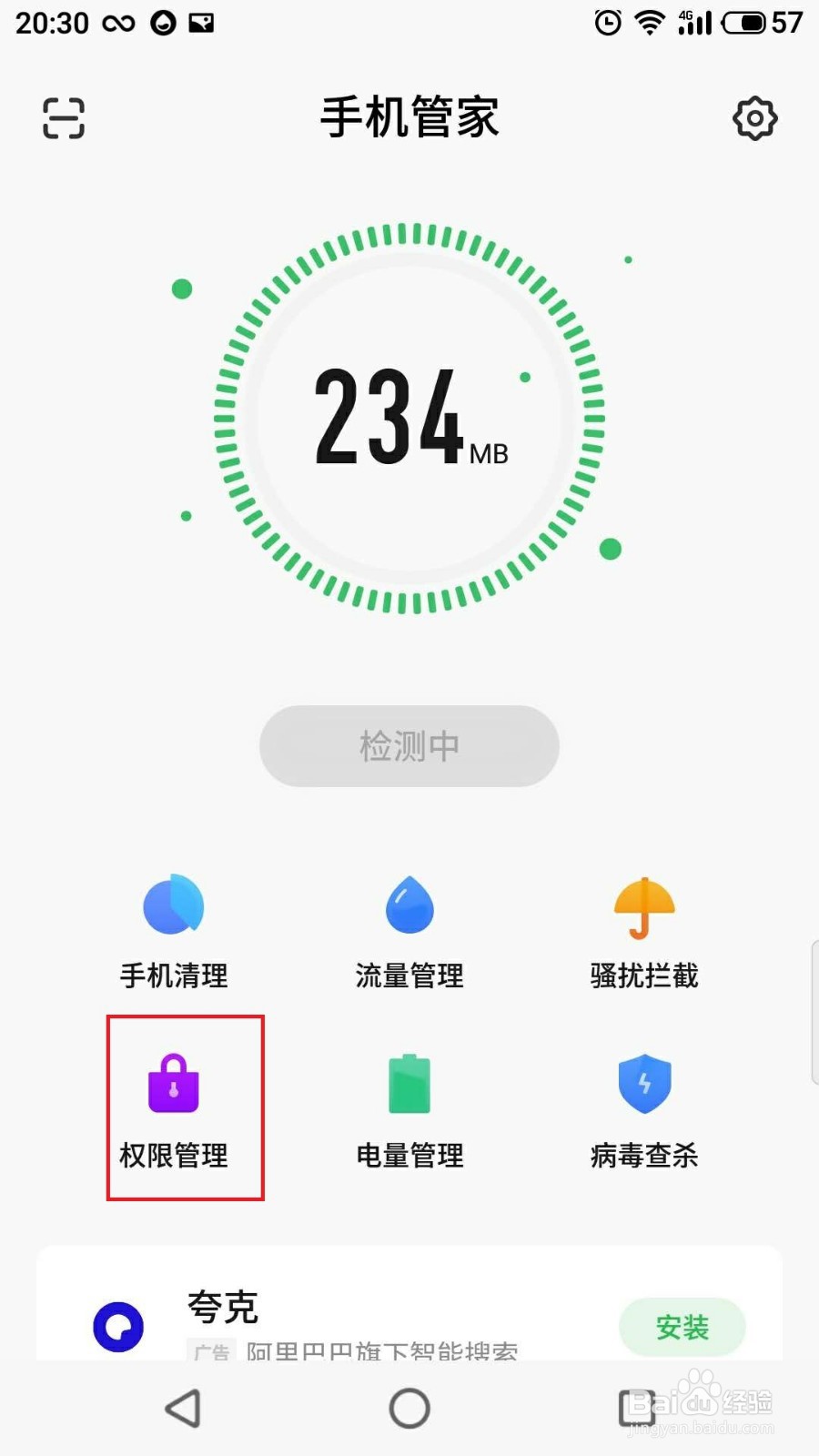
Task: Go back with the system back button
Action: 183,1409
